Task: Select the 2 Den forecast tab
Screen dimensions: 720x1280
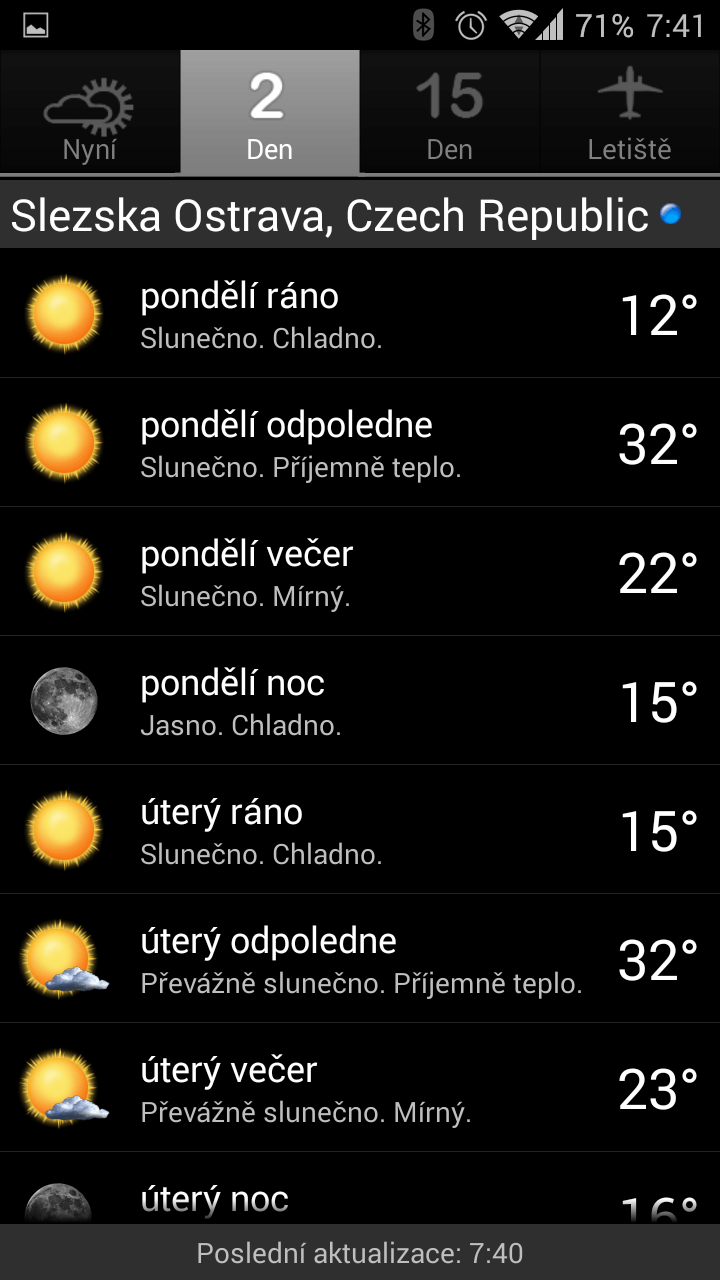Action: (x=270, y=112)
